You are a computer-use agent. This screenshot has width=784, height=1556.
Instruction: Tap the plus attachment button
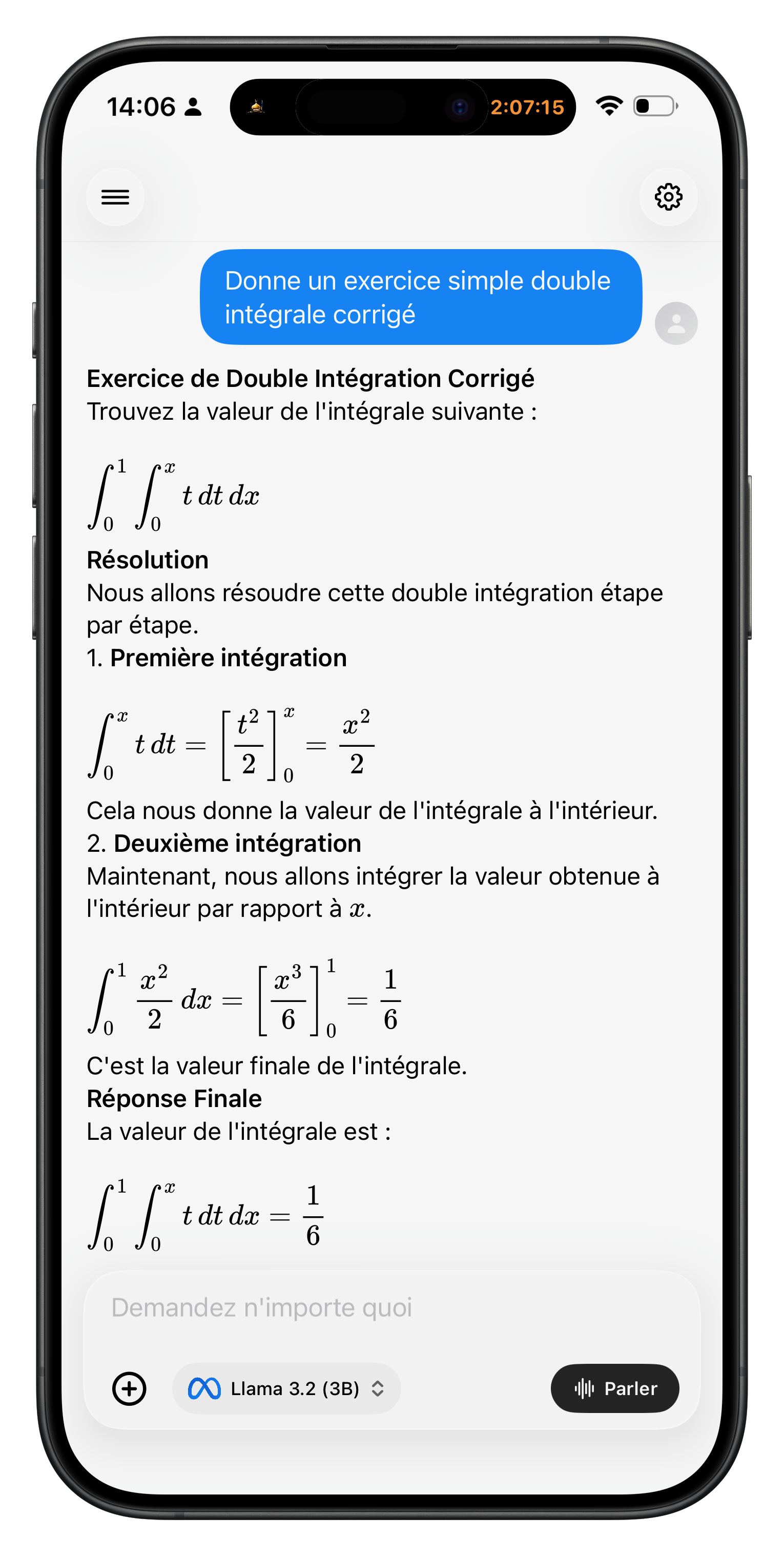[x=129, y=1388]
